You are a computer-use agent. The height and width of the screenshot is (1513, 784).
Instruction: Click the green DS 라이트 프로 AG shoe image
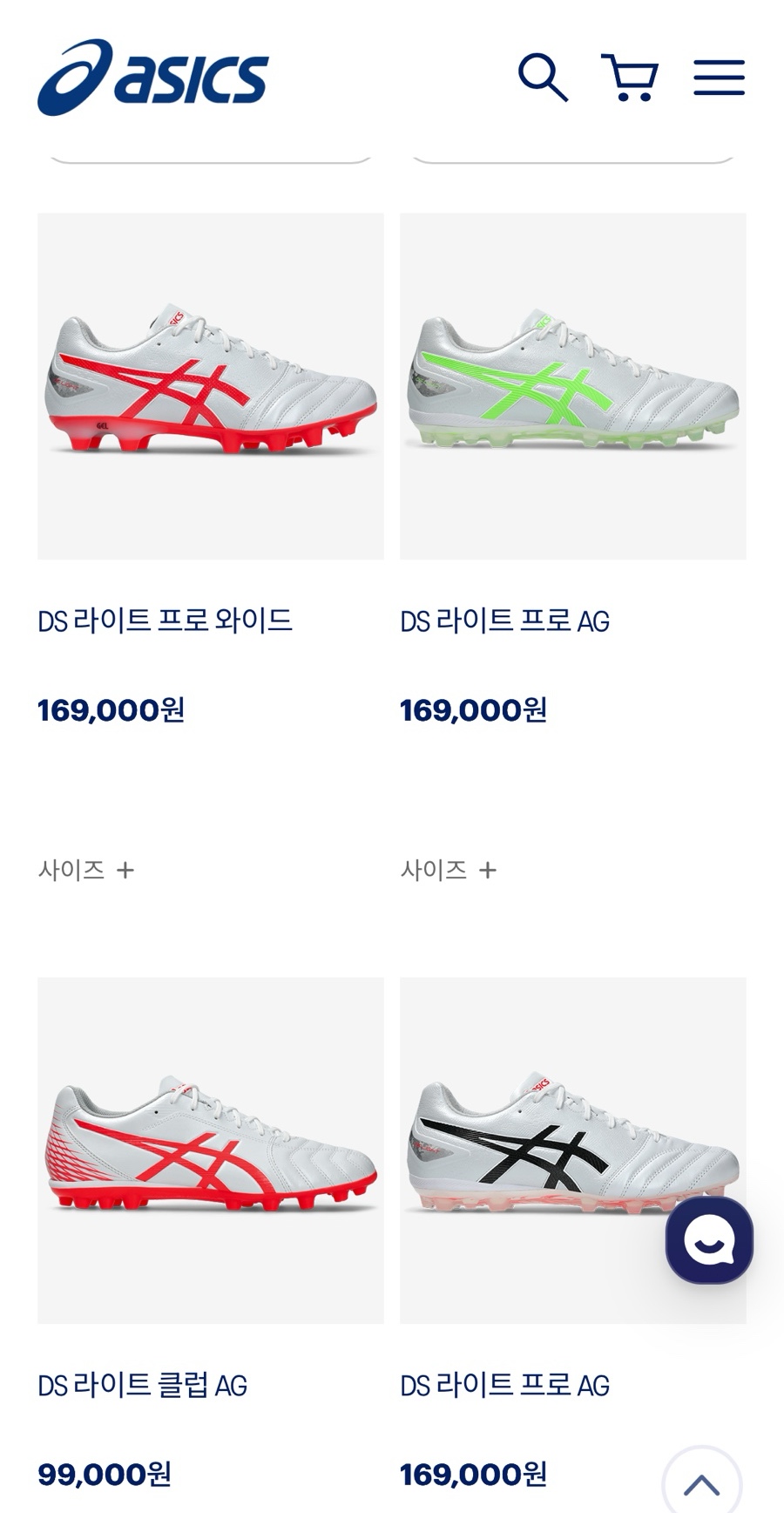pyautogui.click(x=572, y=385)
